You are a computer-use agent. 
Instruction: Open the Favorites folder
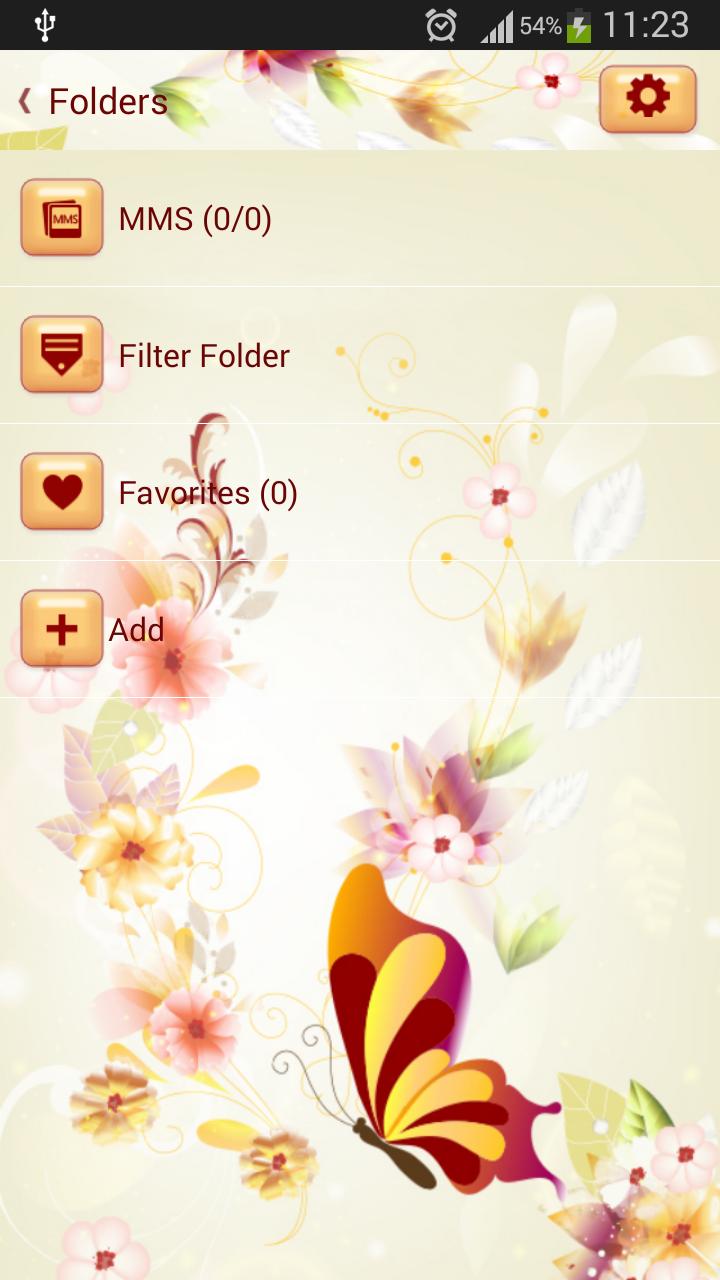tap(207, 493)
